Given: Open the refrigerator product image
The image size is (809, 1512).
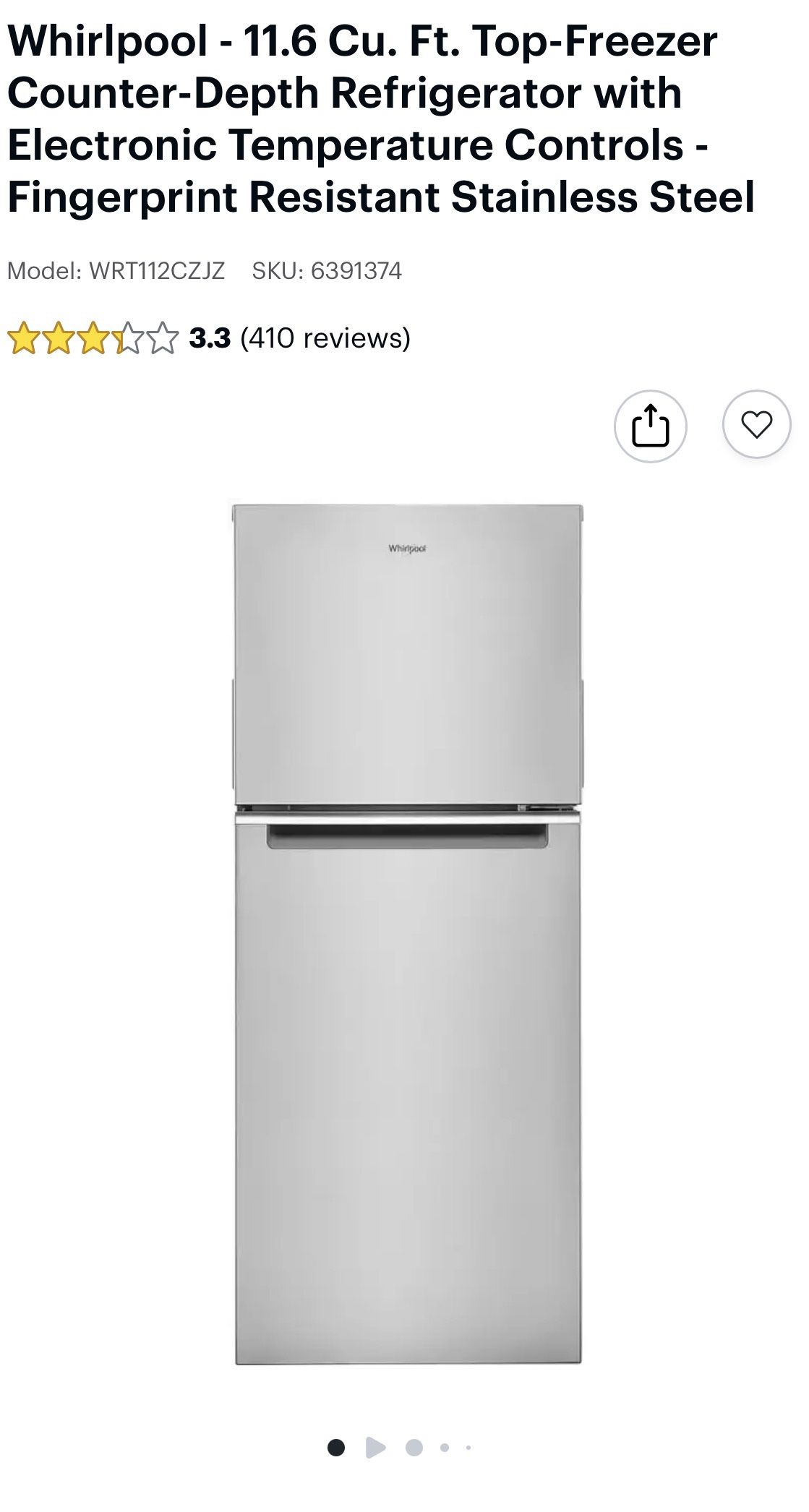Looking at the screenshot, I should pyautogui.click(x=407, y=934).
